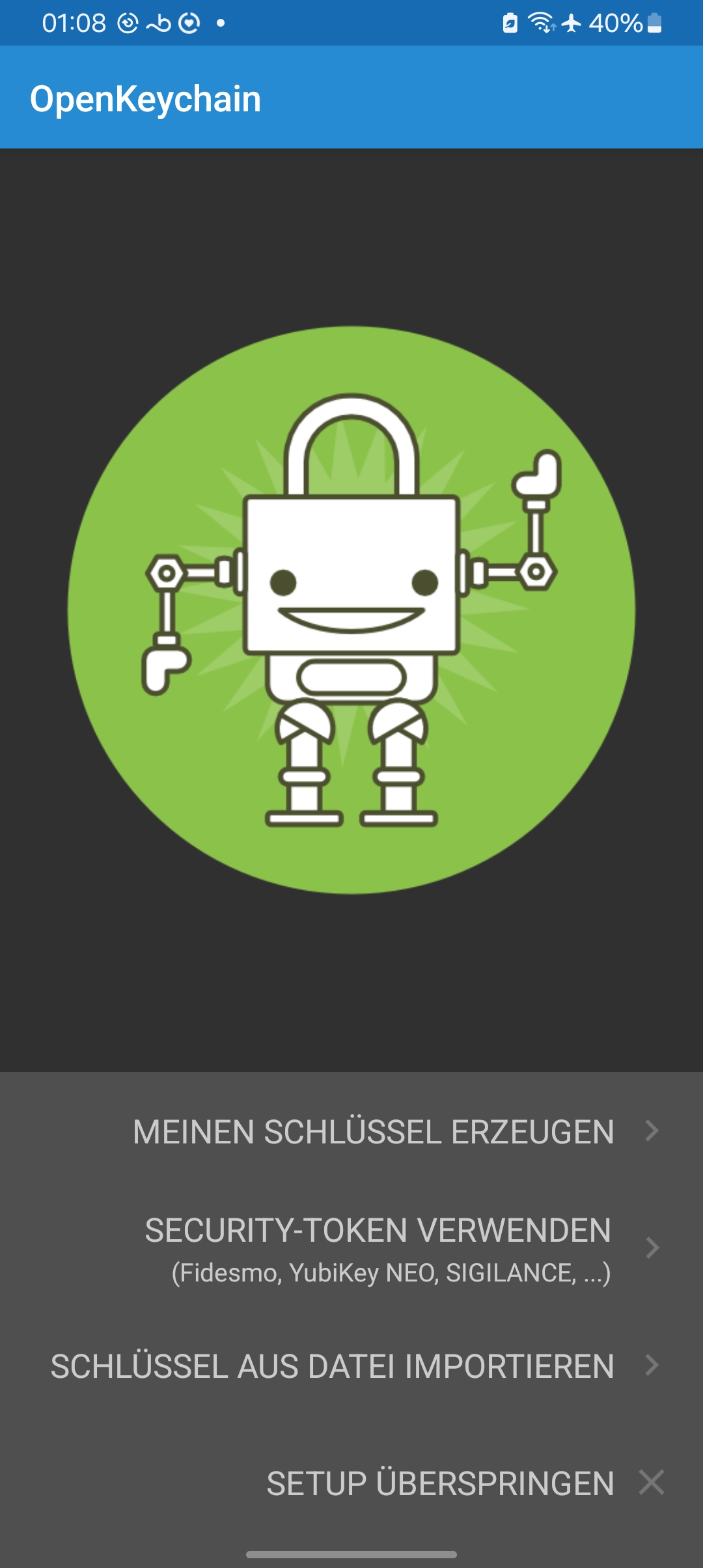Image resolution: width=703 pixels, height=1568 pixels.
Task: Tap the heart-circle notification icon
Action: point(187,23)
